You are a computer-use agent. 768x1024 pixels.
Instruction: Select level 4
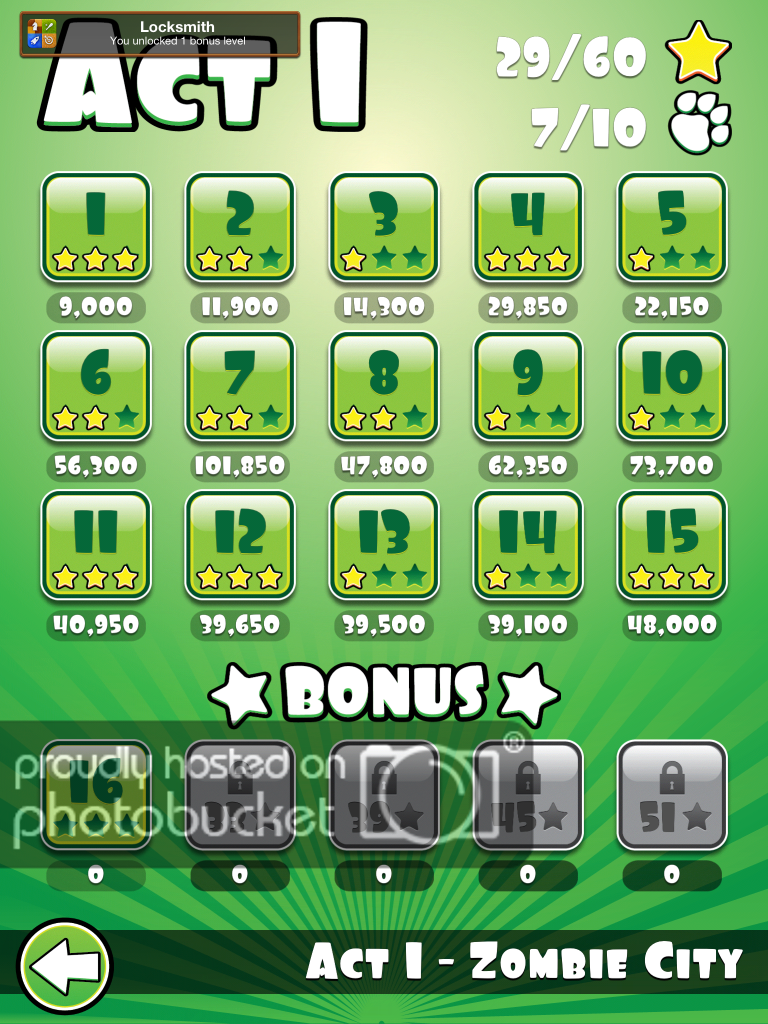[x=527, y=228]
